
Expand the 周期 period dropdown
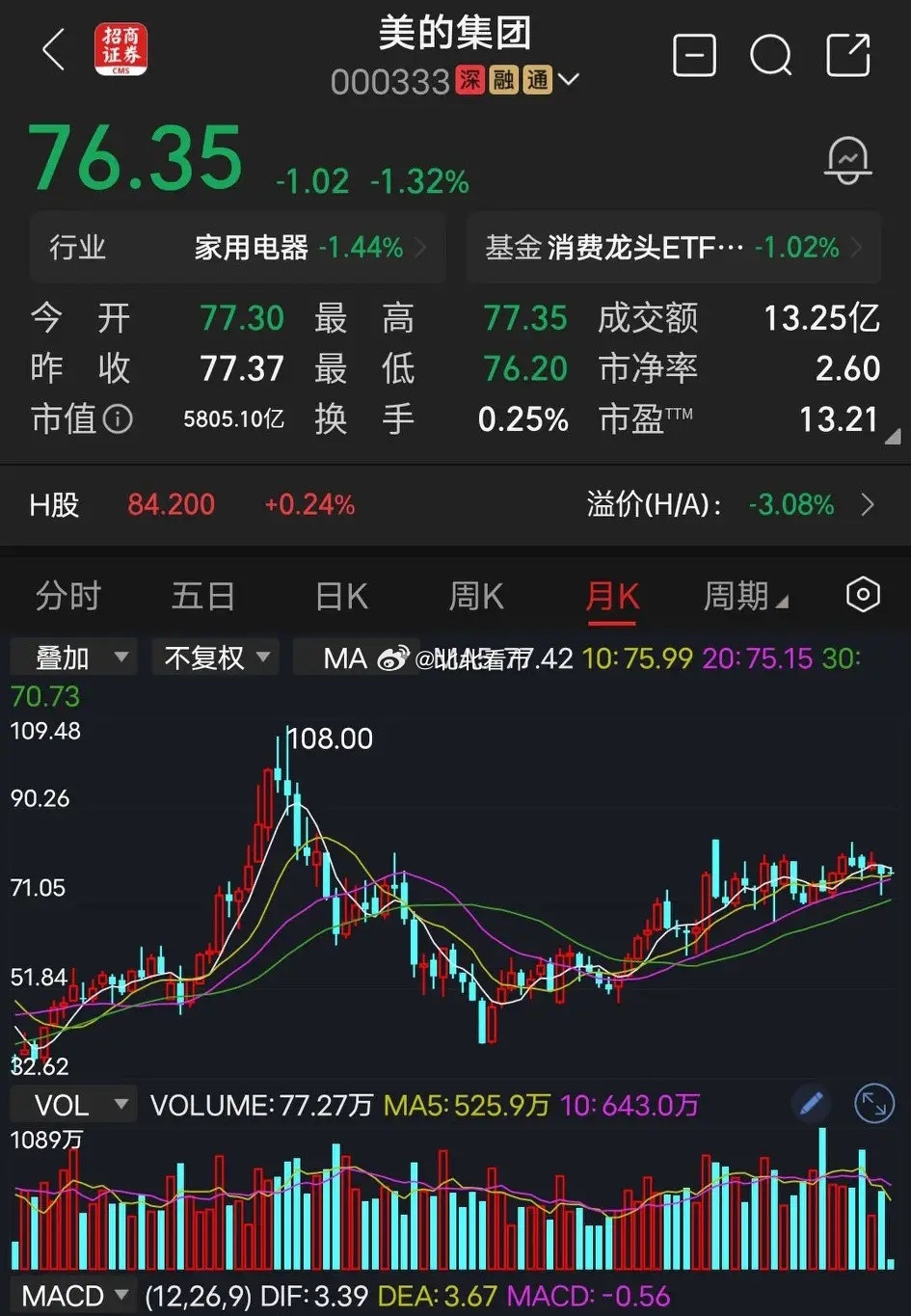point(747,596)
